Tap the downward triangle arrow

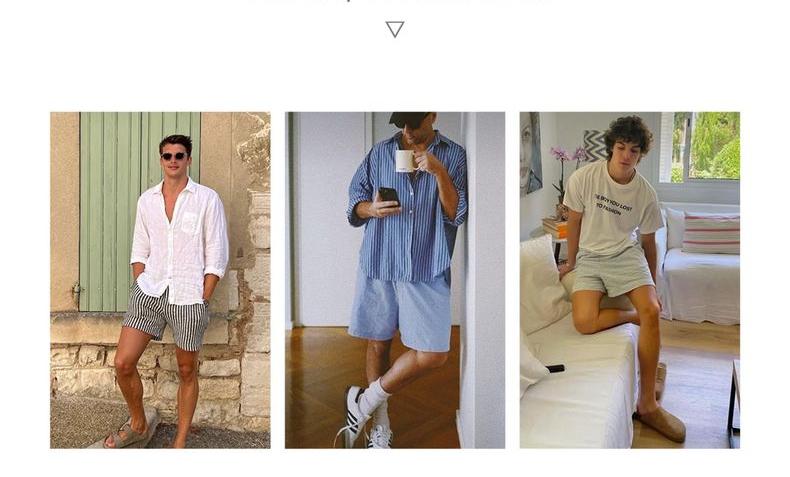(395, 29)
